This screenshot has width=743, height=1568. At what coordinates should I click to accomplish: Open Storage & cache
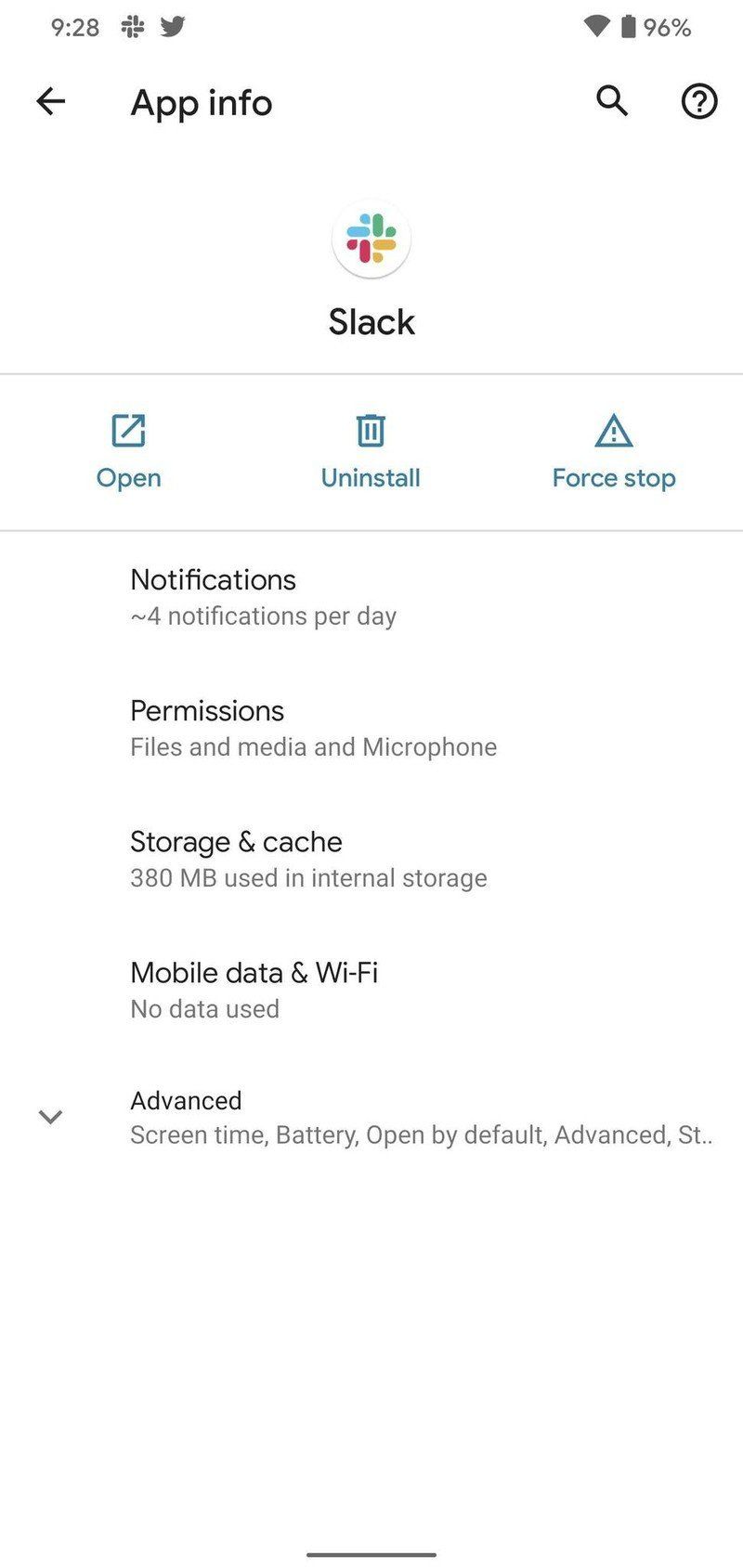pyautogui.click(x=371, y=858)
